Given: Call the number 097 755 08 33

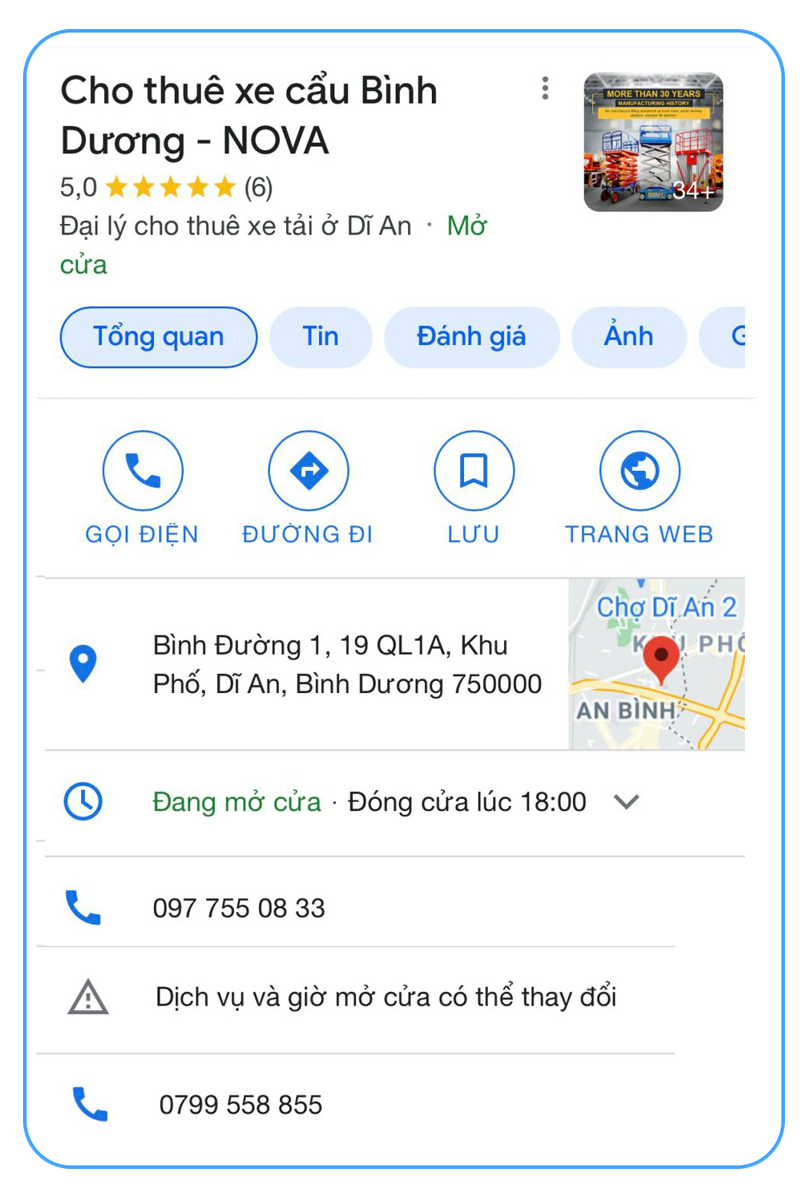Looking at the screenshot, I should 239,908.
